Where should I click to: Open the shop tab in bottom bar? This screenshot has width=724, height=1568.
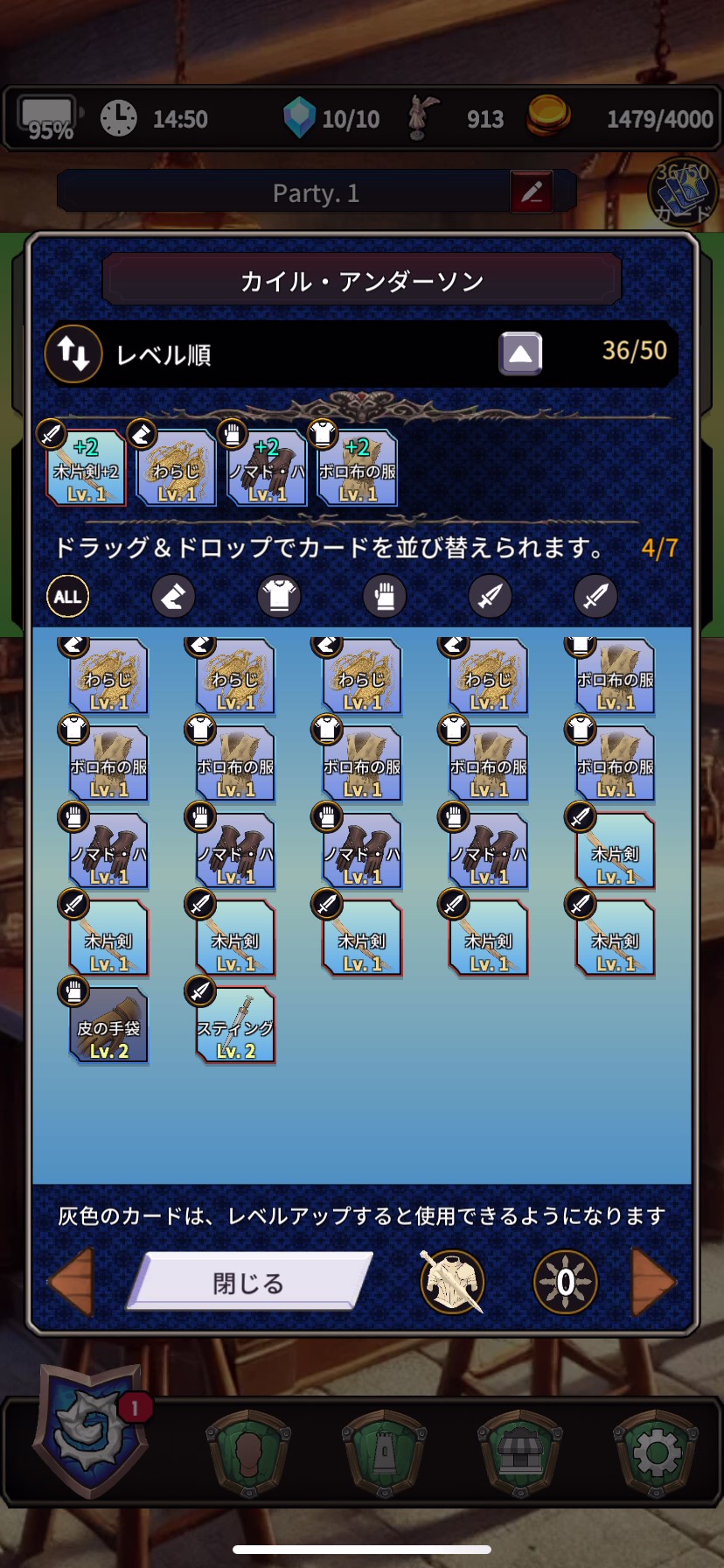point(520,1453)
